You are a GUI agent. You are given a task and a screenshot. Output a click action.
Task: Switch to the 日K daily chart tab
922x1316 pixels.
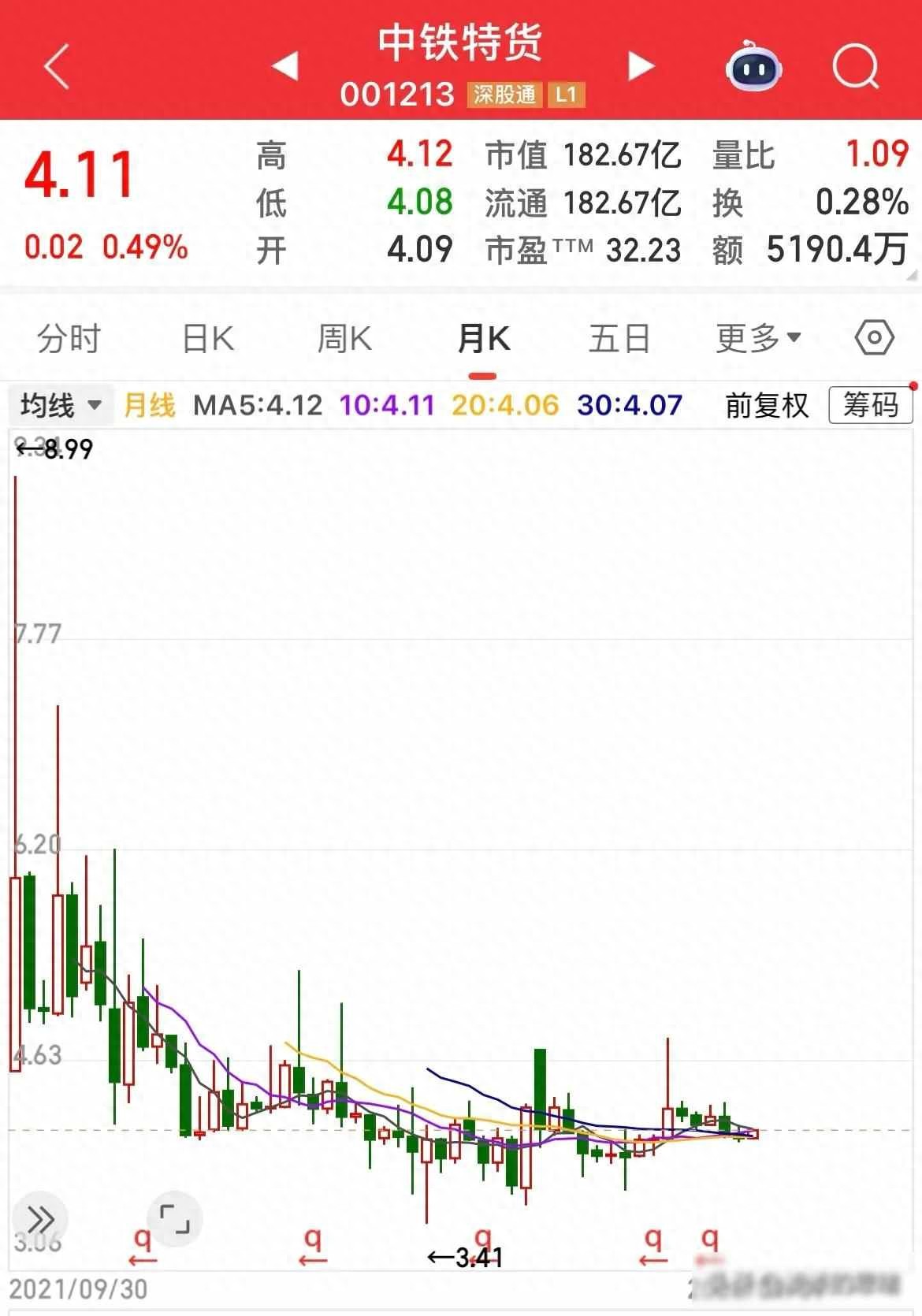click(206, 339)
